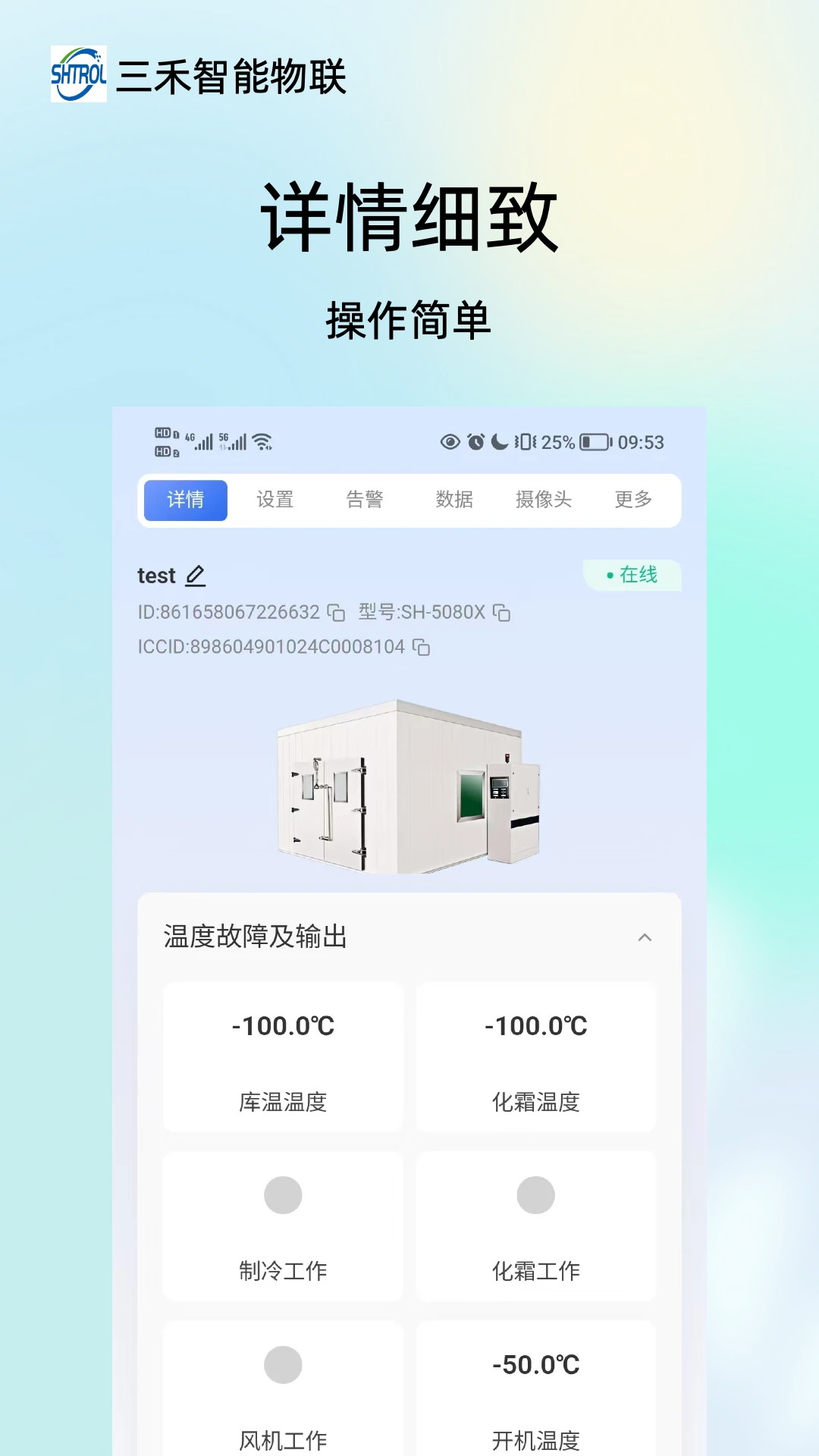Switch to the 设置 tab
819x1456 pixels.
pos(275,499)
